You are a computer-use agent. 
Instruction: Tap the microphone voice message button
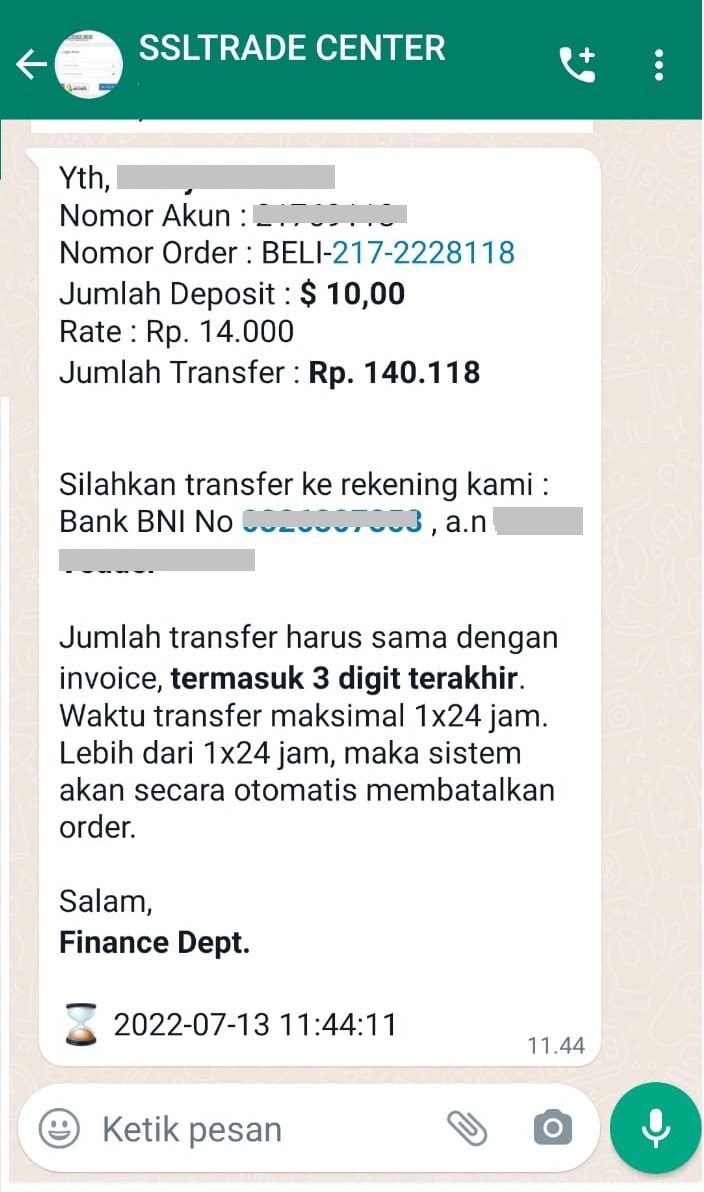click(655, 1128)
